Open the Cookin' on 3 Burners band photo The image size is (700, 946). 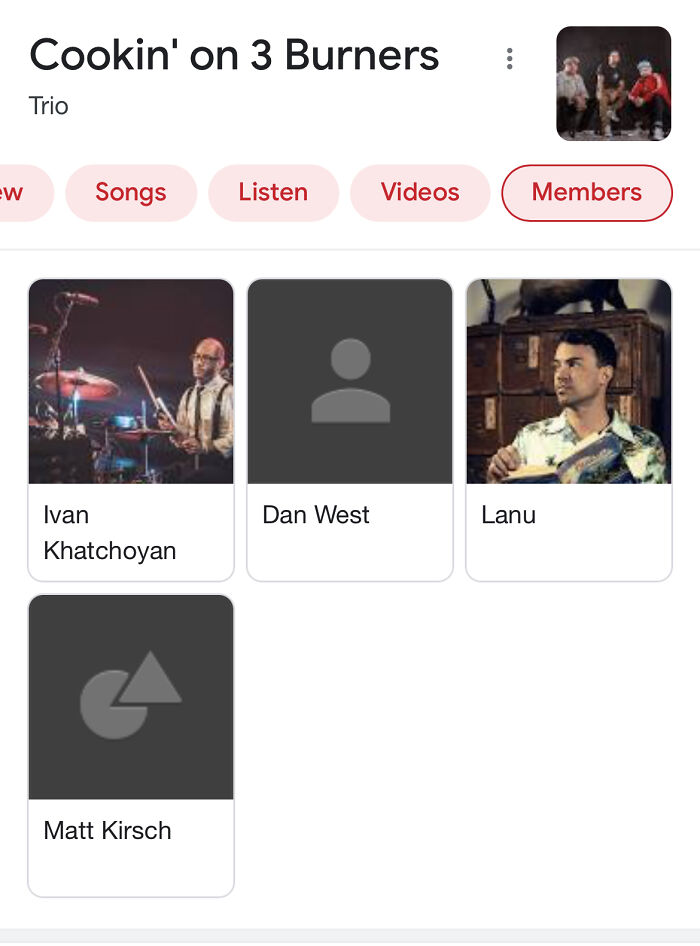pos(613,83)
